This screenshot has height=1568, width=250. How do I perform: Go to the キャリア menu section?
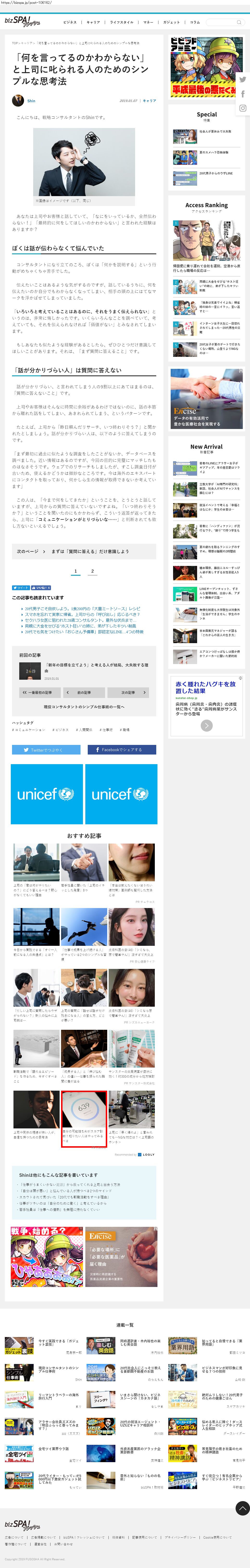click(x=93, y=22)
